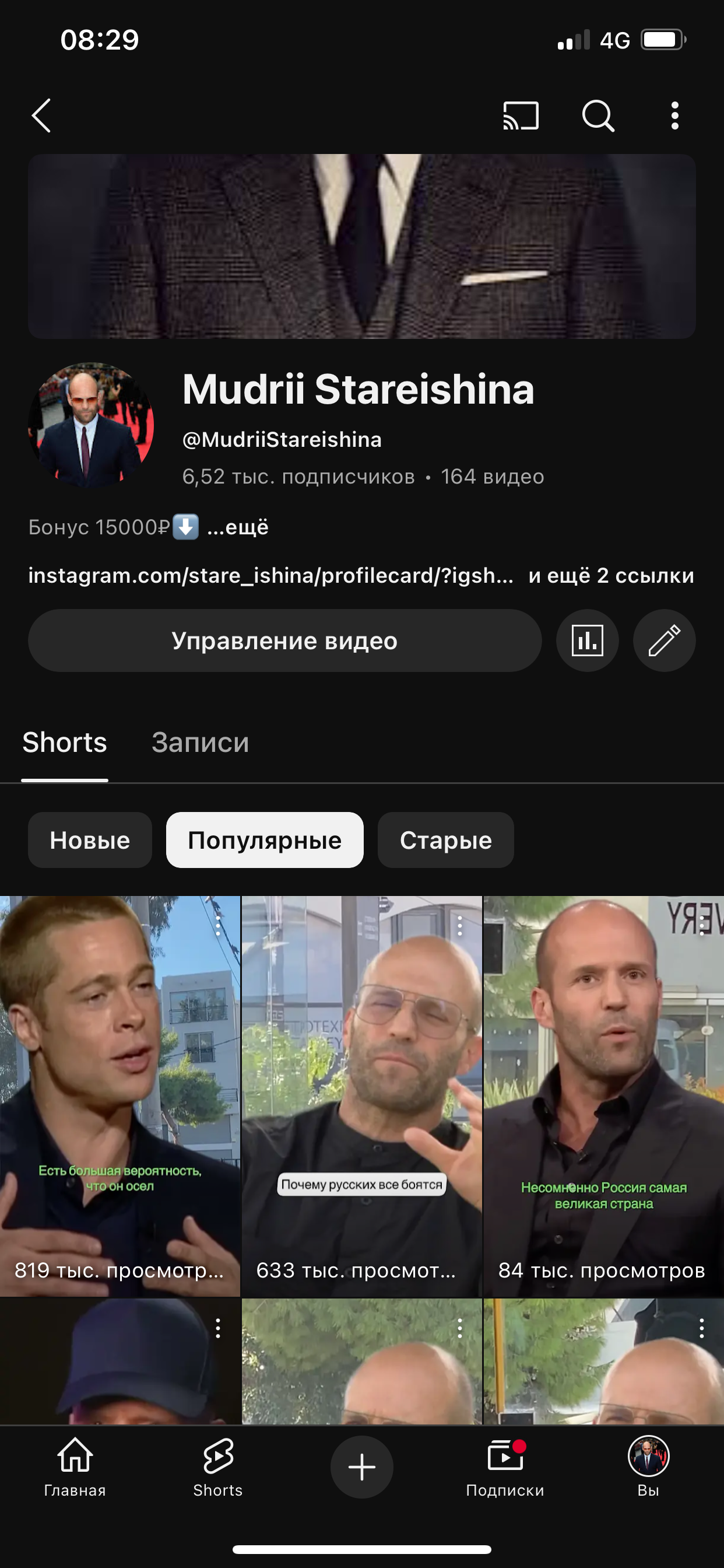The image size is (724, 1568).
Task: Tap the battery indicator in status bar
Action: (663, 38)
